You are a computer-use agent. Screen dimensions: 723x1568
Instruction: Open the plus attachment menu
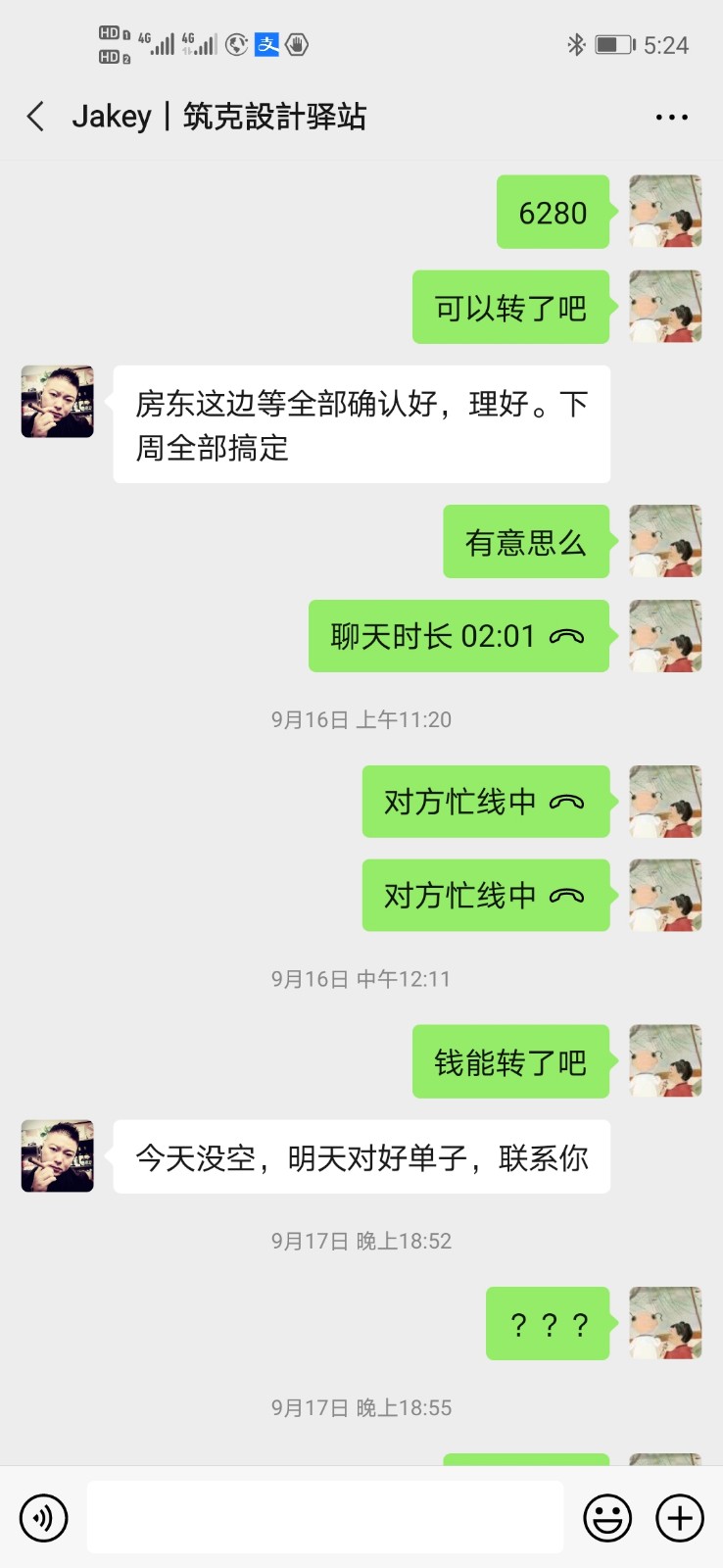point(680,1518)
